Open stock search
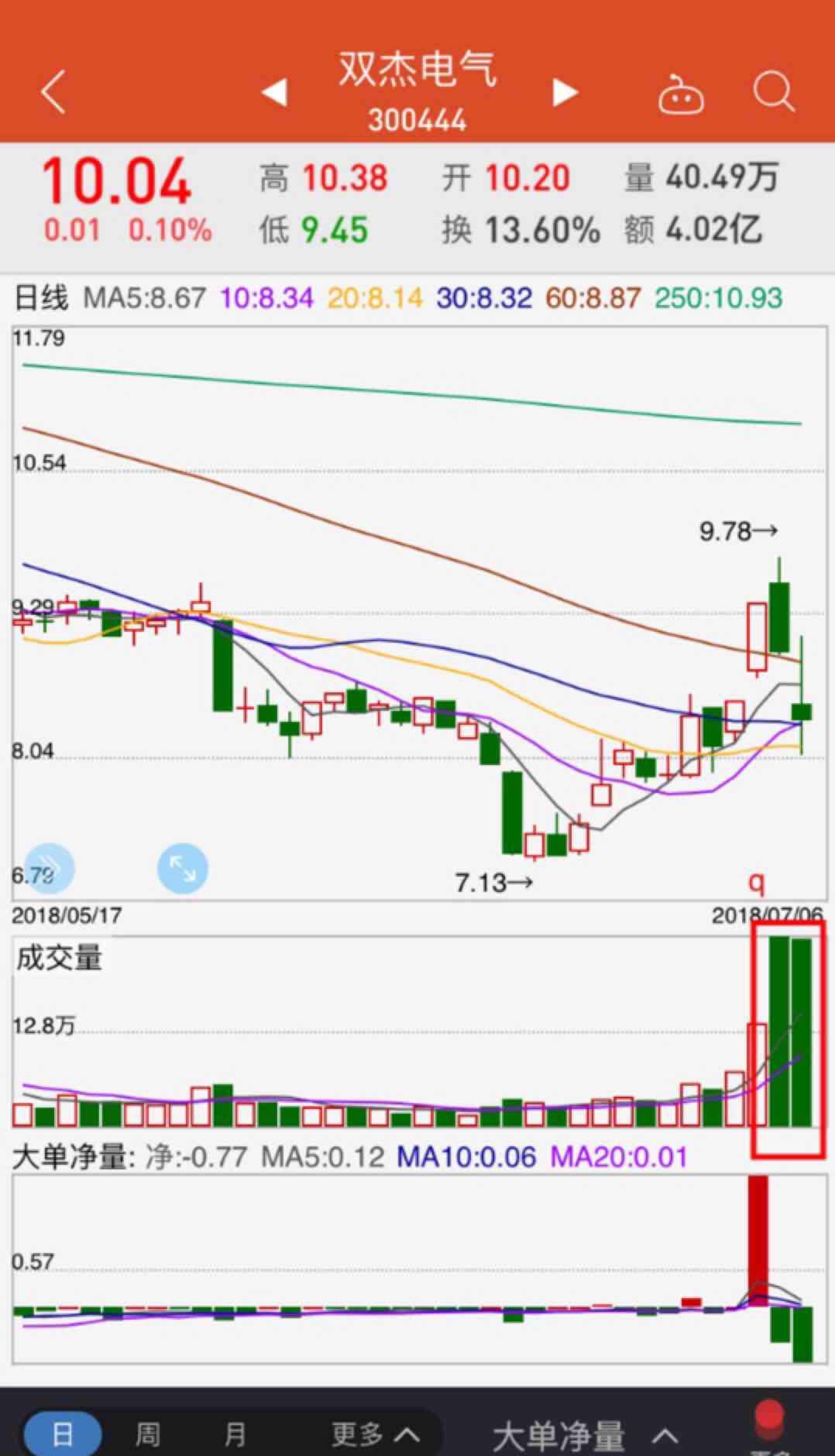This screenshot has width=835, height=1456. [x=774, y=92]
